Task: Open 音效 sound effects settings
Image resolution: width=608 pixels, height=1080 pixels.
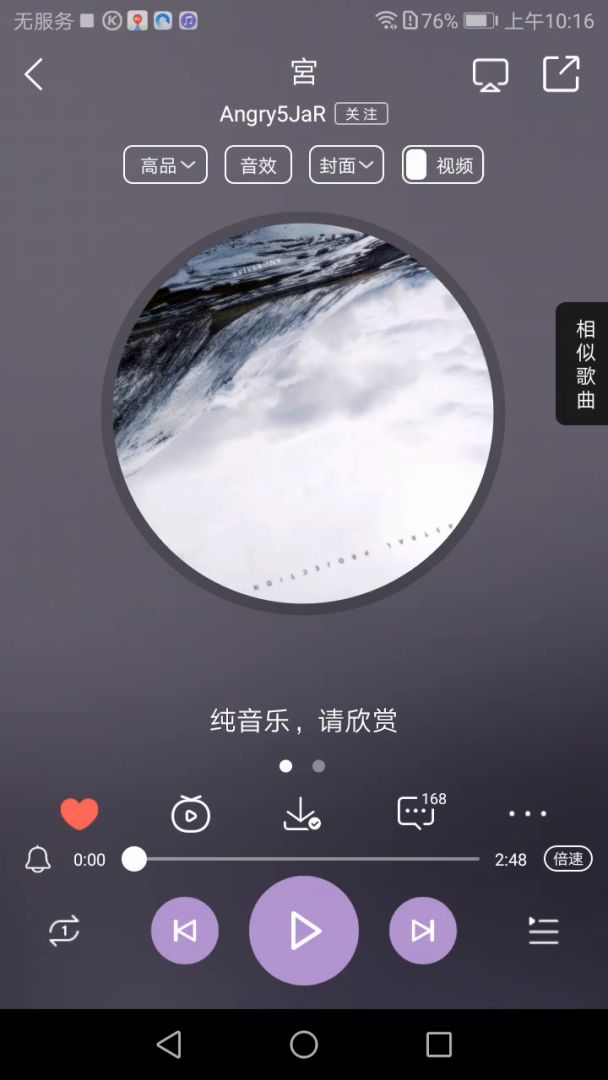Action: [x=258, y=165]
